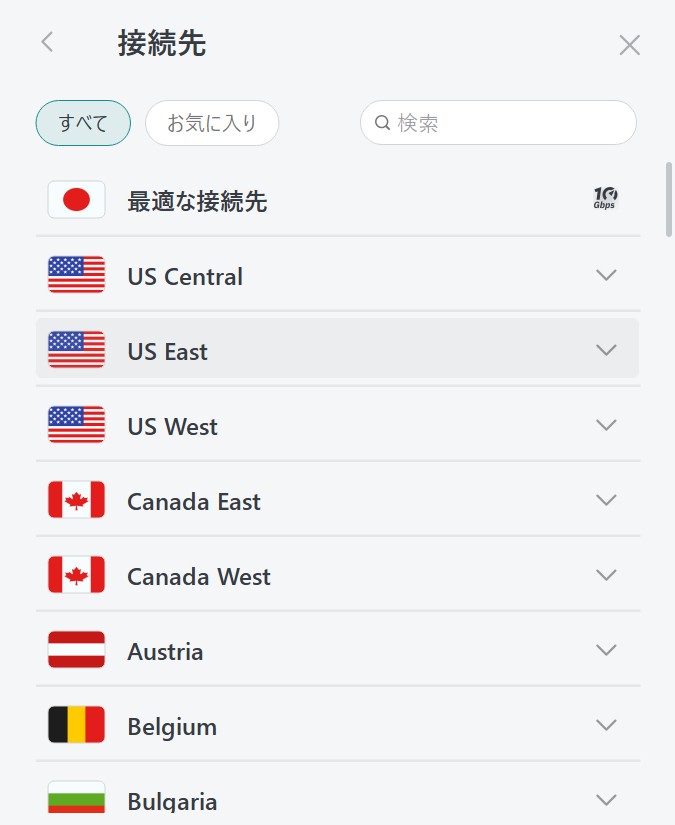This screenshot has height=825, width=675.
Task: Expand the Austria server list
Action: pyautogui.click(x=606, y=650)
